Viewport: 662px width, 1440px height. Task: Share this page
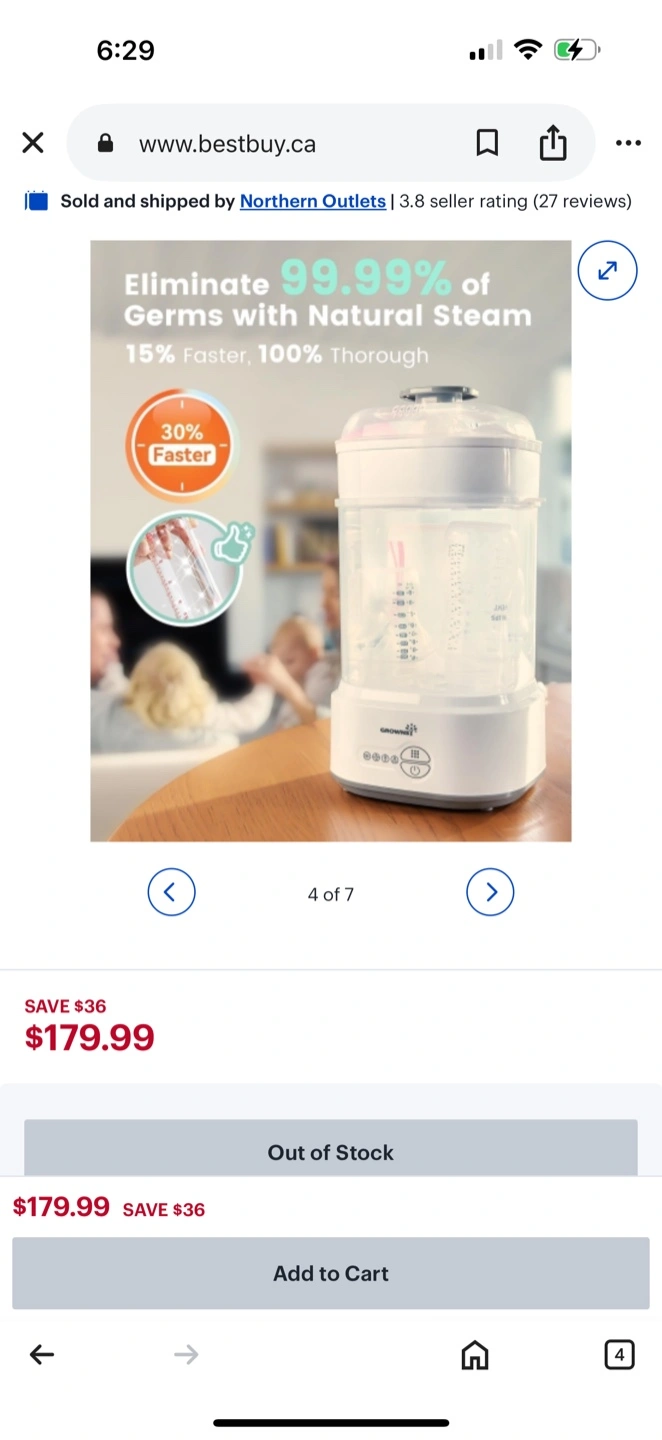[553, 143]
